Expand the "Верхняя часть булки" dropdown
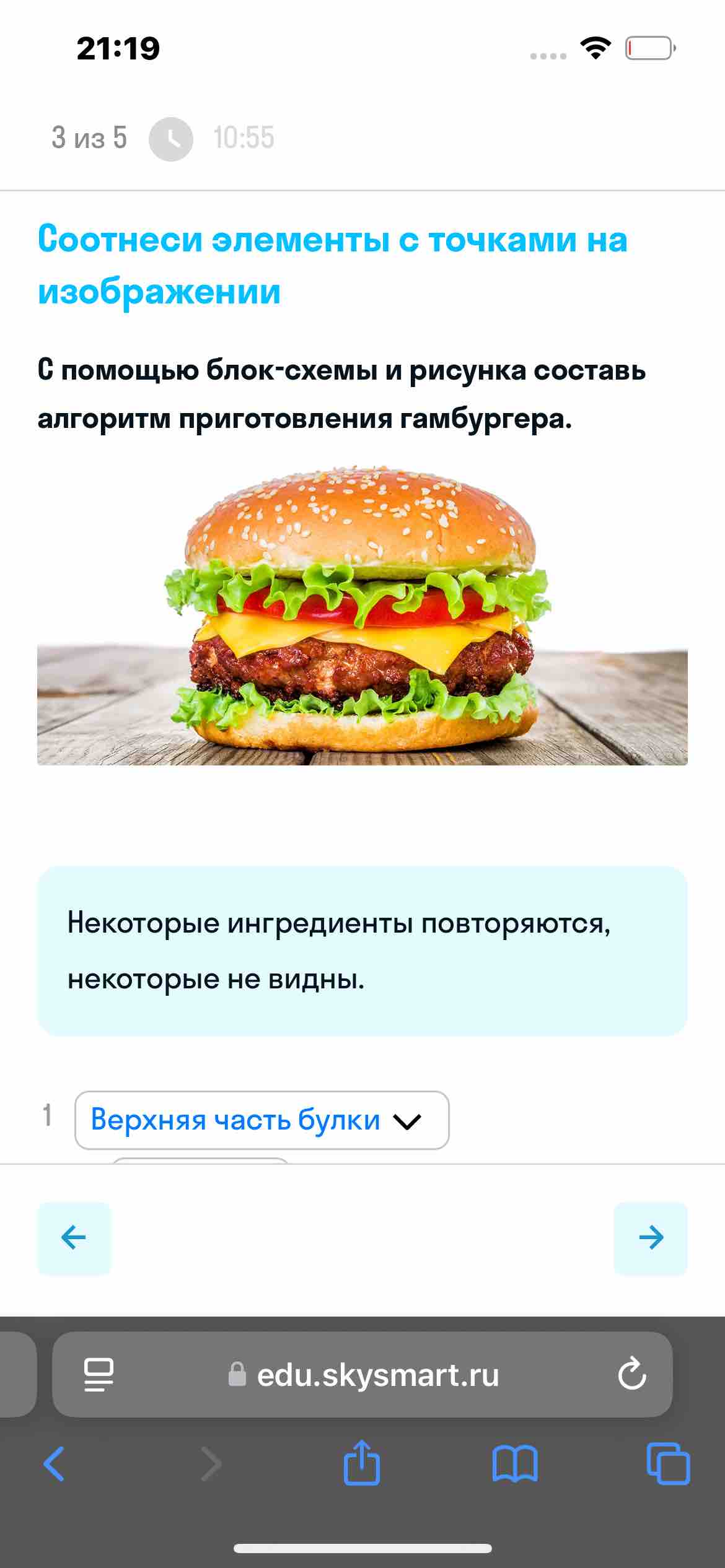The width and height of the screenshot is (725, 1568). (x=261, y=1120)
